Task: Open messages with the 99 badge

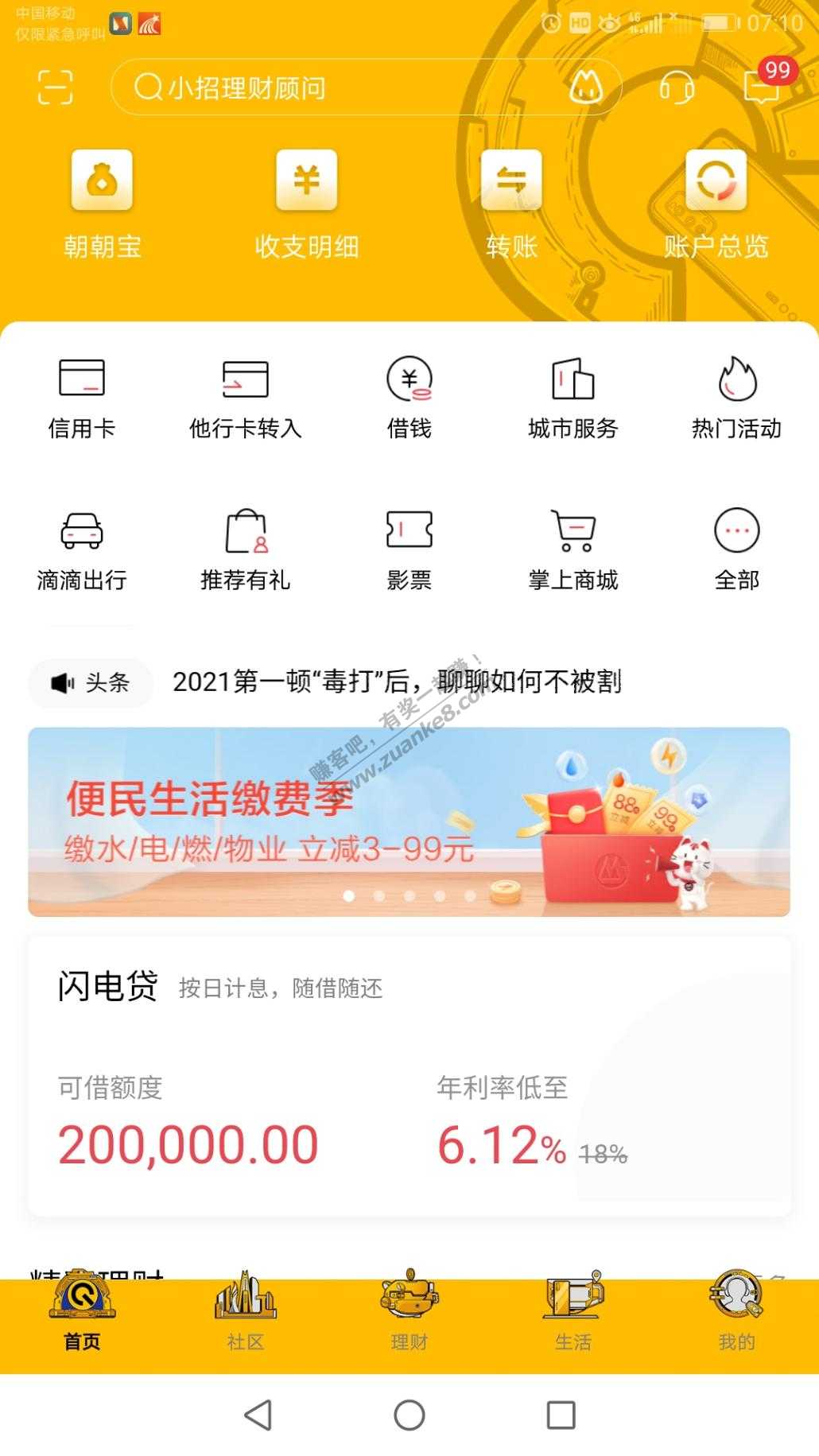Action: click(x=762, y=86)
